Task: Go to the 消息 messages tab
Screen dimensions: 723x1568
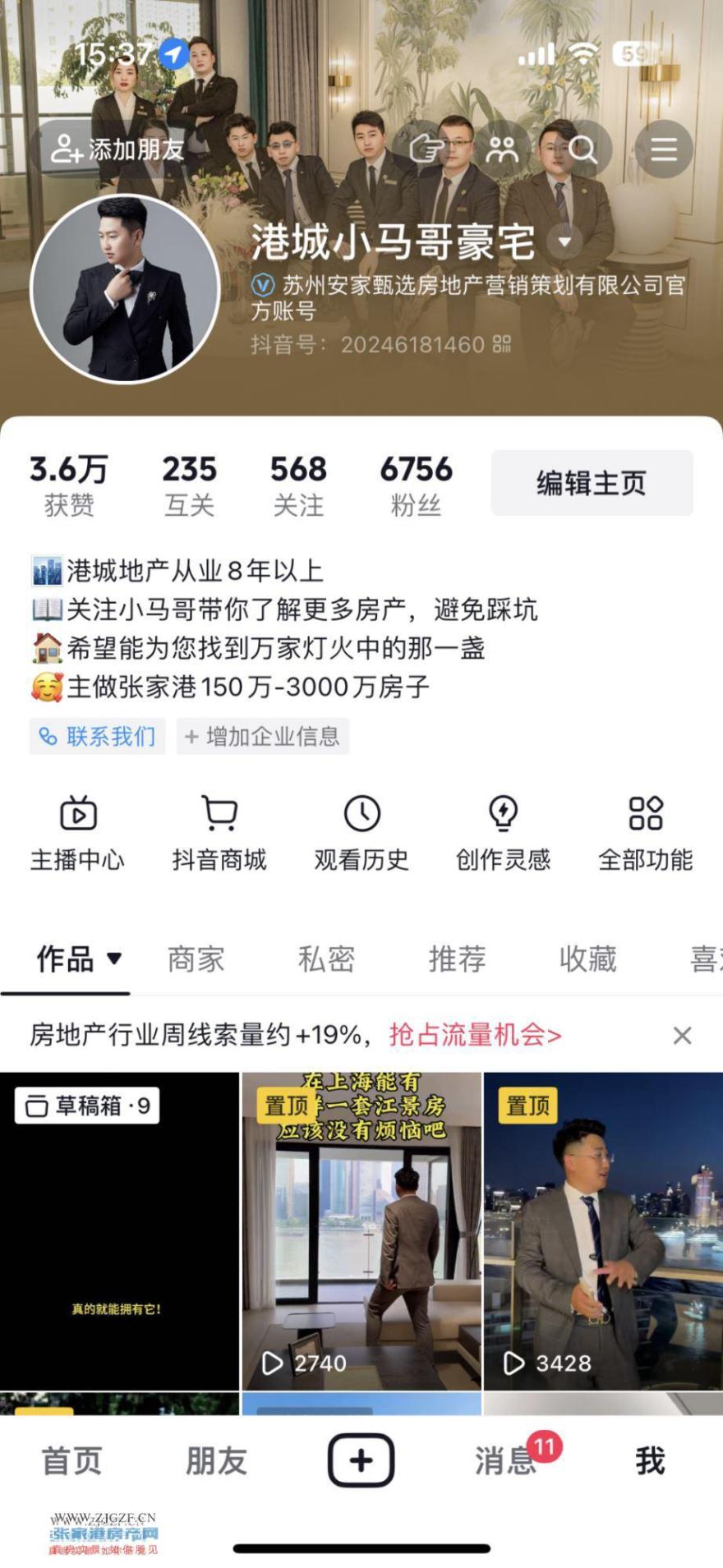Action: [x=504, y=1461]
